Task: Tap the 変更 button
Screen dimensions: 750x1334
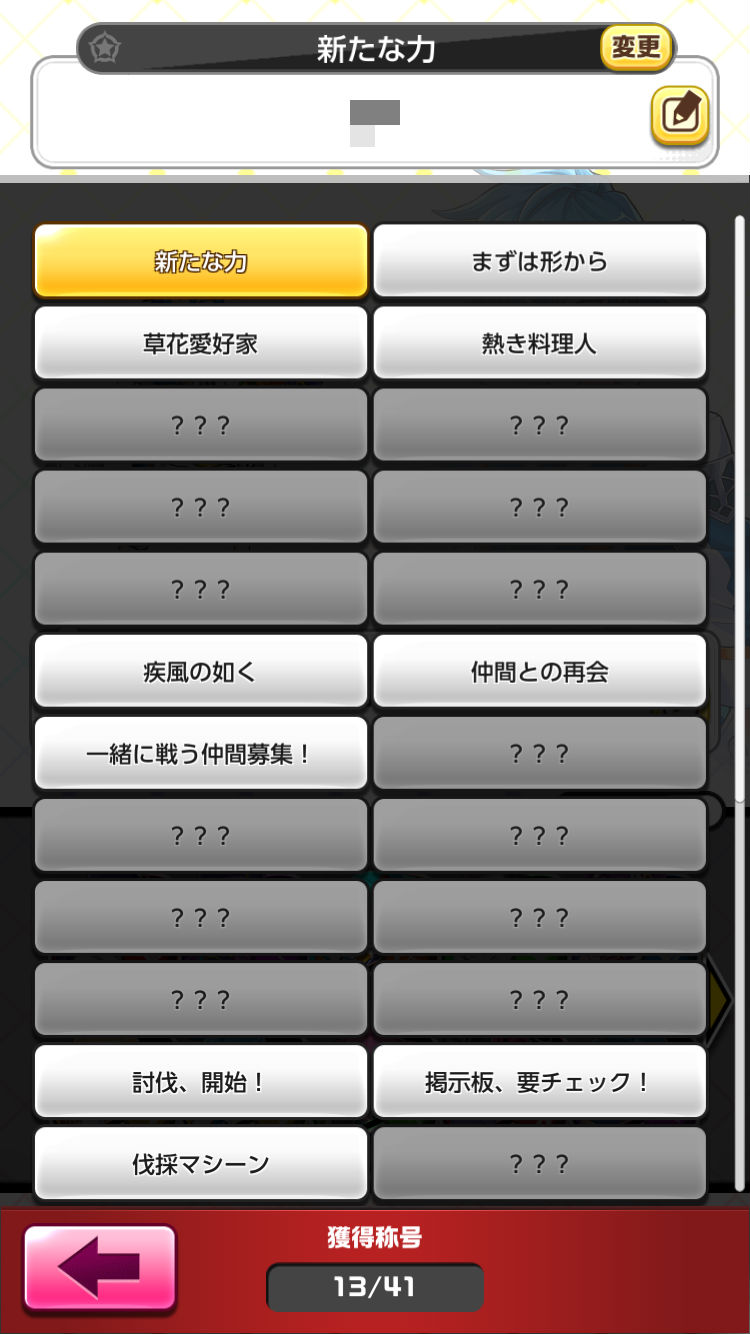Action: tap(636, 47)
